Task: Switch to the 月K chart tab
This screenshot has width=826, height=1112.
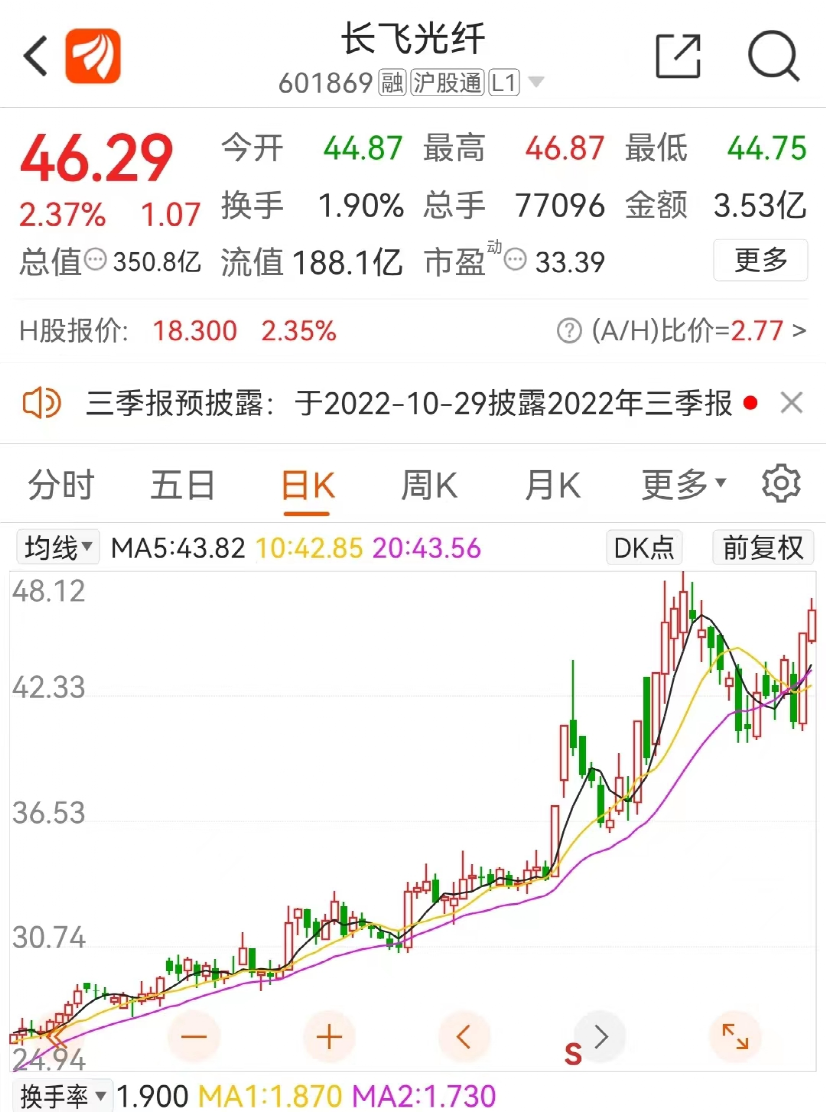Action: pos(552,485)
